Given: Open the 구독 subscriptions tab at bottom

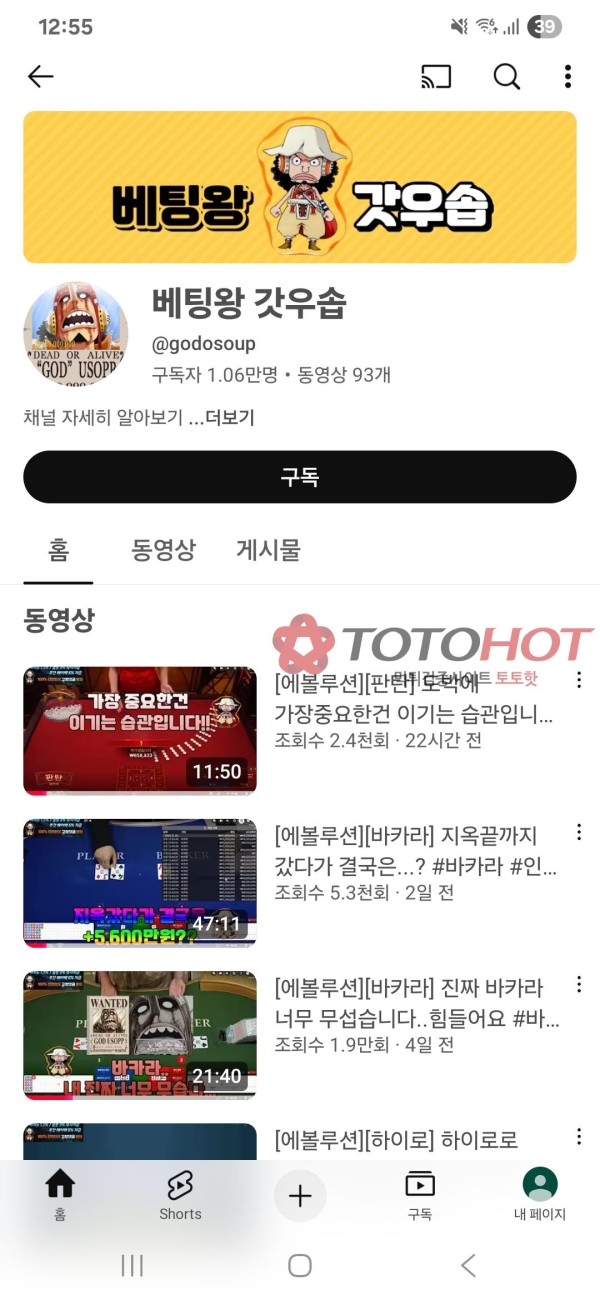Looking at the screenshot, I should [x=420, y=1196].
